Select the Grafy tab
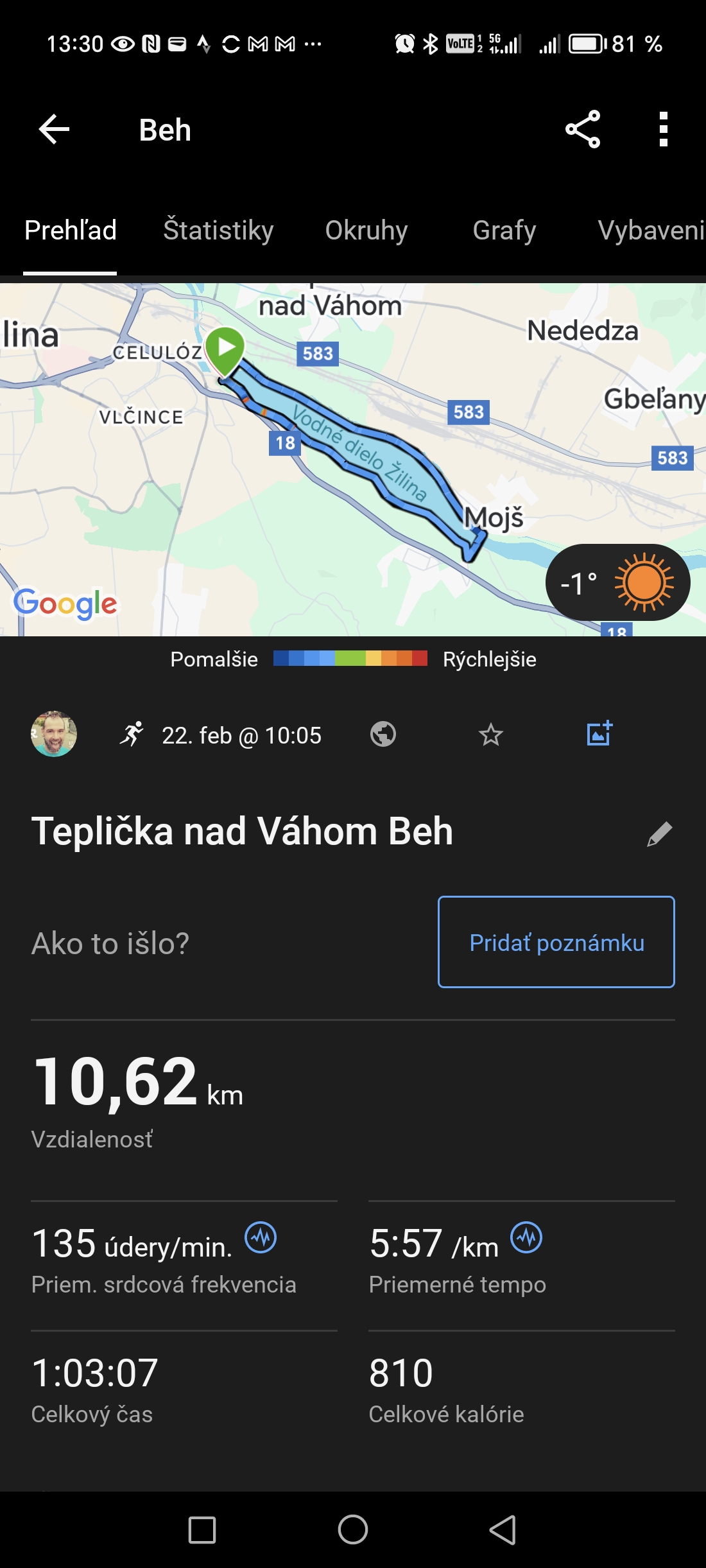The image size is (706, 1568). click(x=504, y=230)
